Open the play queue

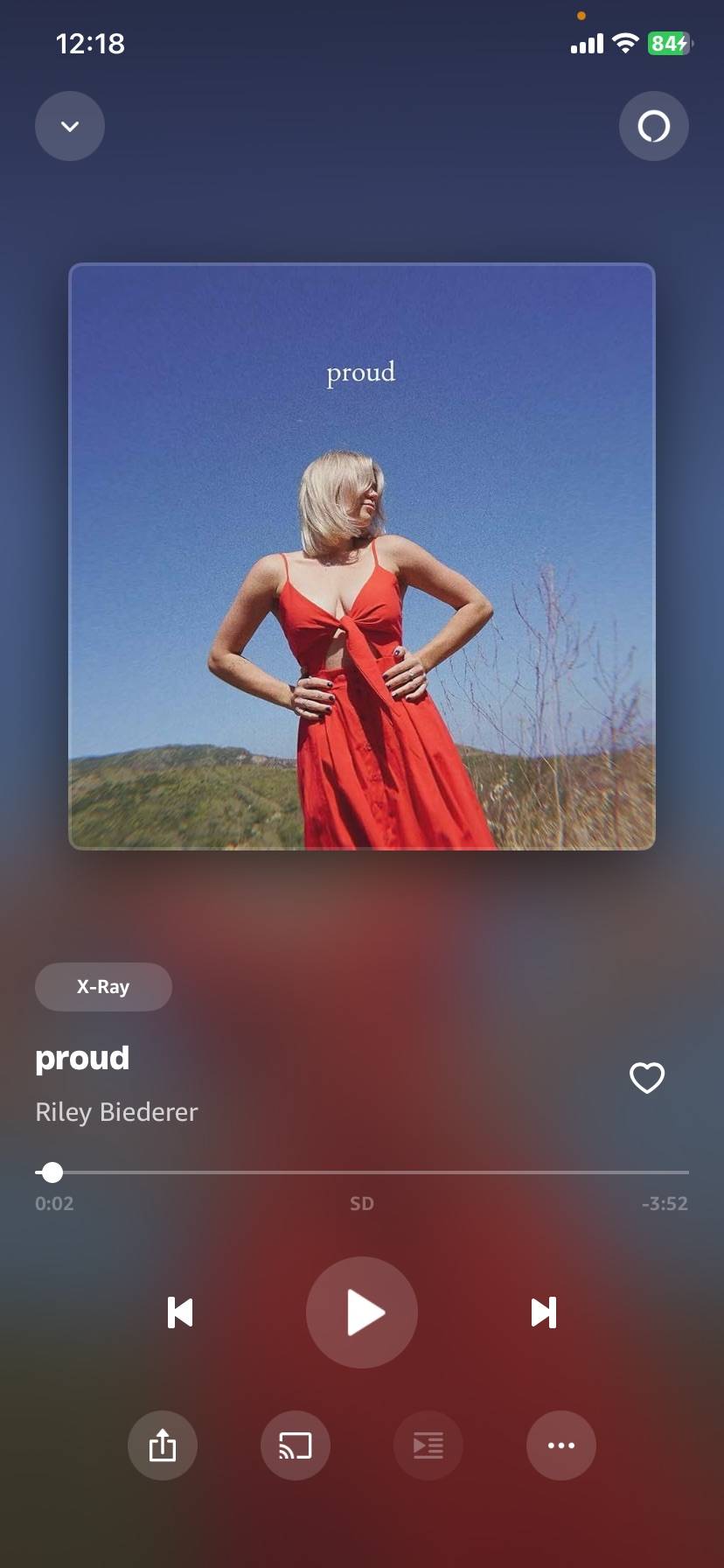428,1445
